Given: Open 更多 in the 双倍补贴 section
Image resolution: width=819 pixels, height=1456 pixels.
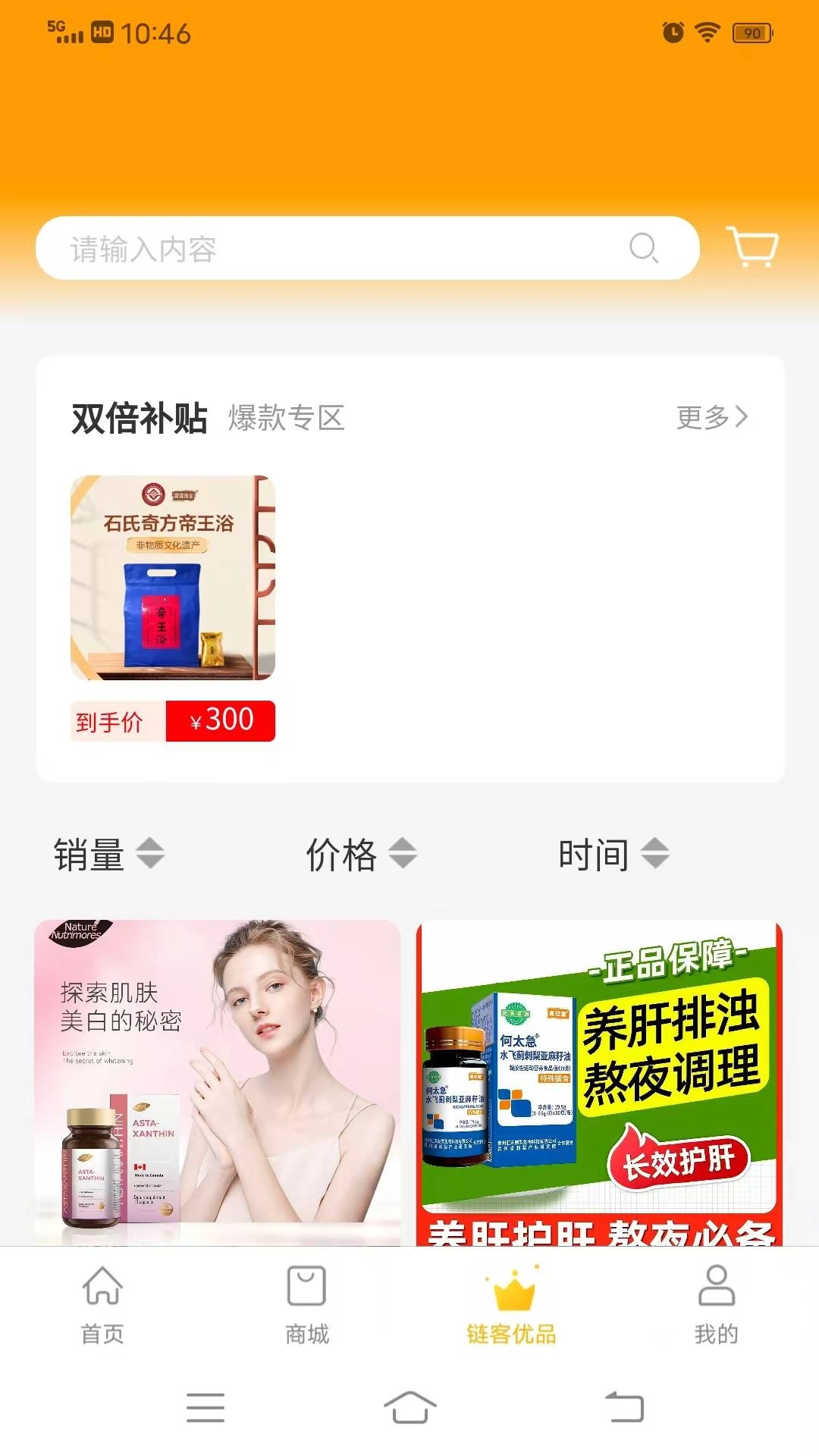Looking at the screenshot, I should tap(711, 417).
